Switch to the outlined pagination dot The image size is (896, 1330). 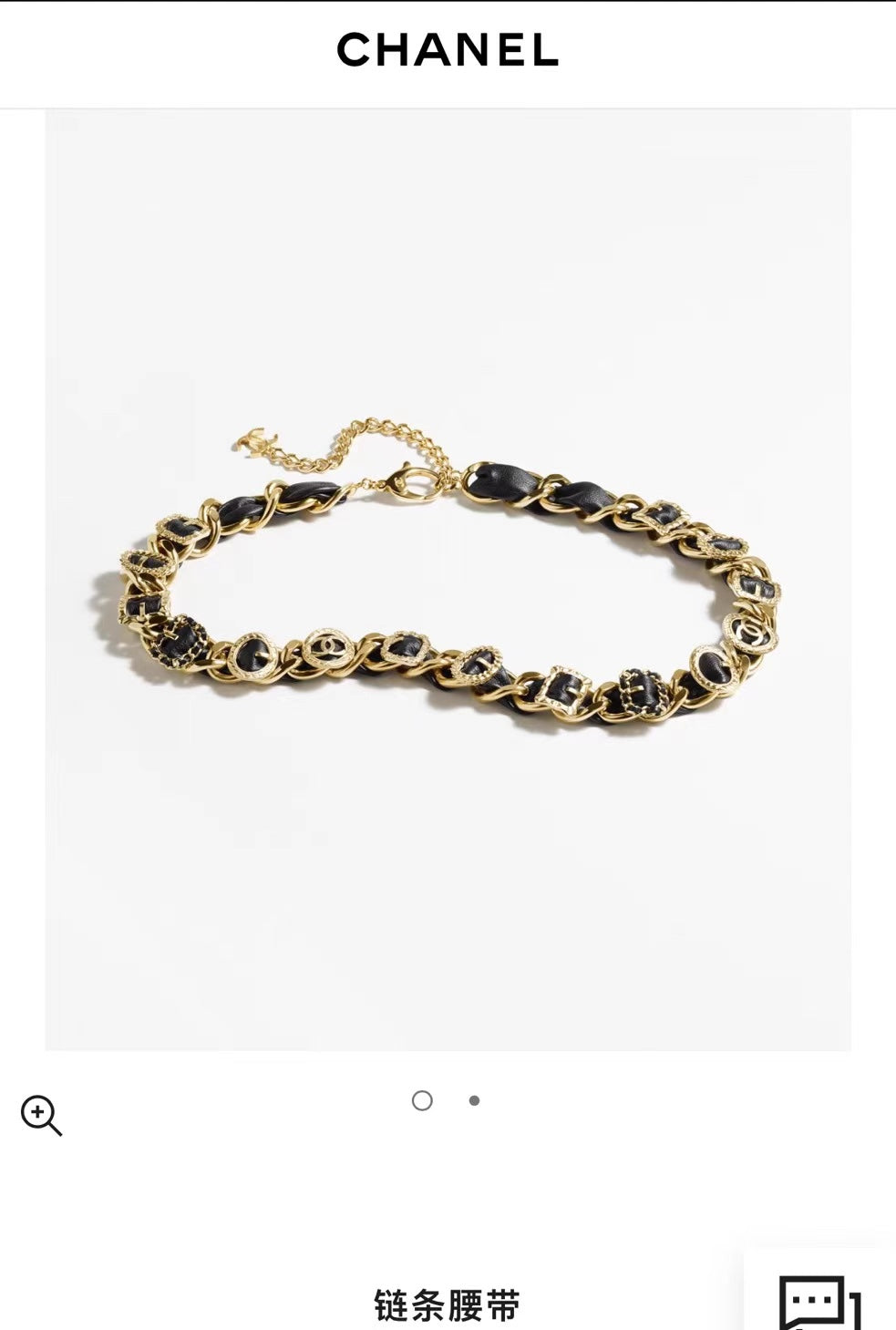click(420, 1101)
